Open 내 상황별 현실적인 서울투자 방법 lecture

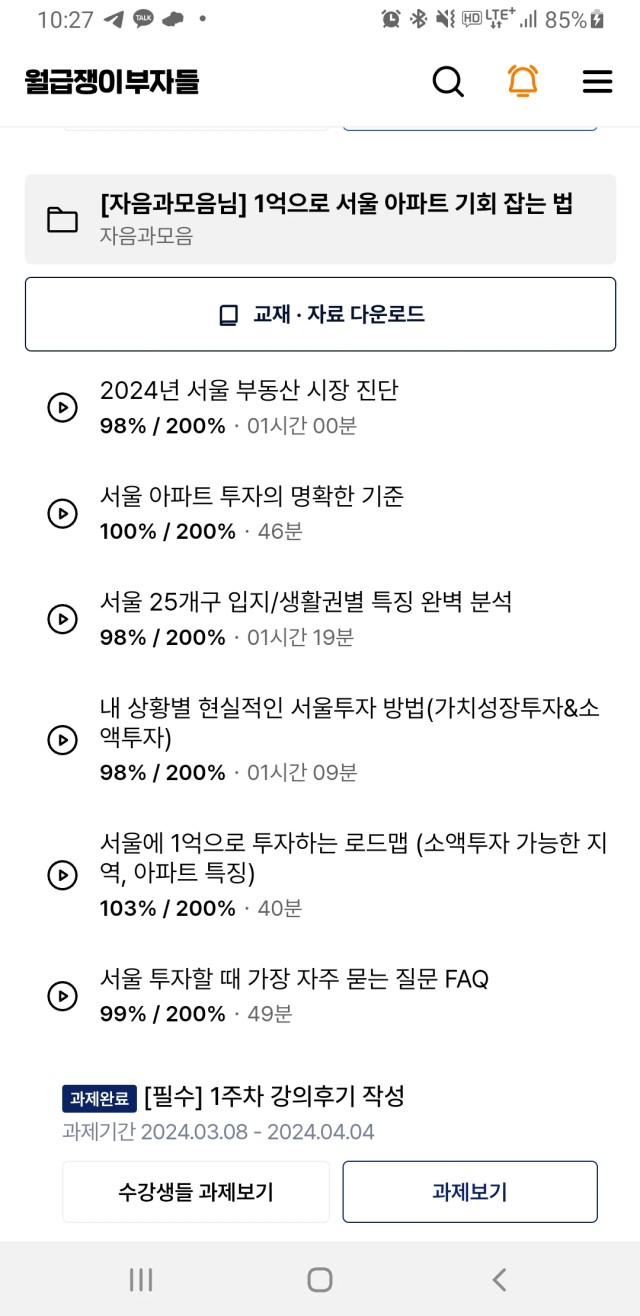(320, 740)
